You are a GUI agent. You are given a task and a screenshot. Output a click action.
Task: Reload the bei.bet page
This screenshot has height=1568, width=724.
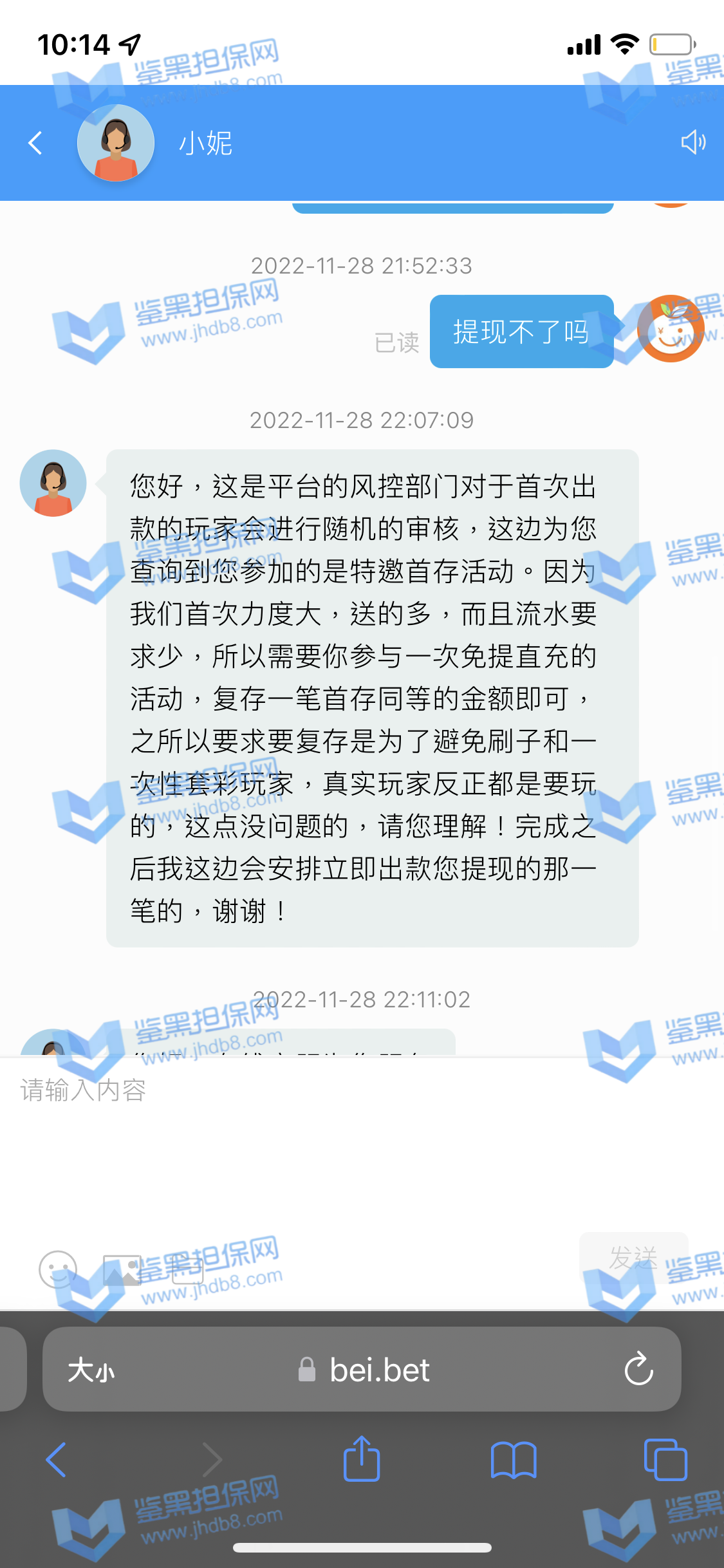[x=638, y=1369]
